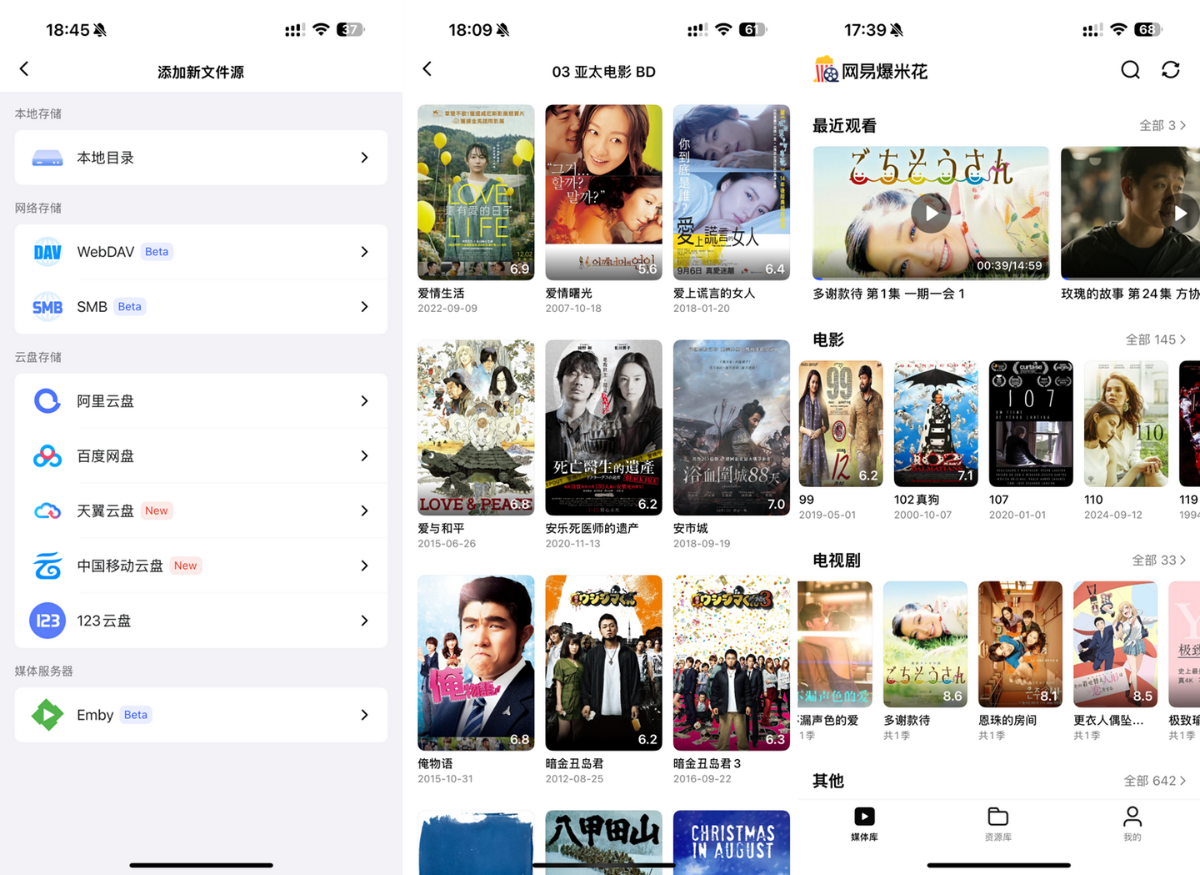The image size is (1200, 875).
Task: Choose 阿里云盘 as file source
Action: [201, 401]
